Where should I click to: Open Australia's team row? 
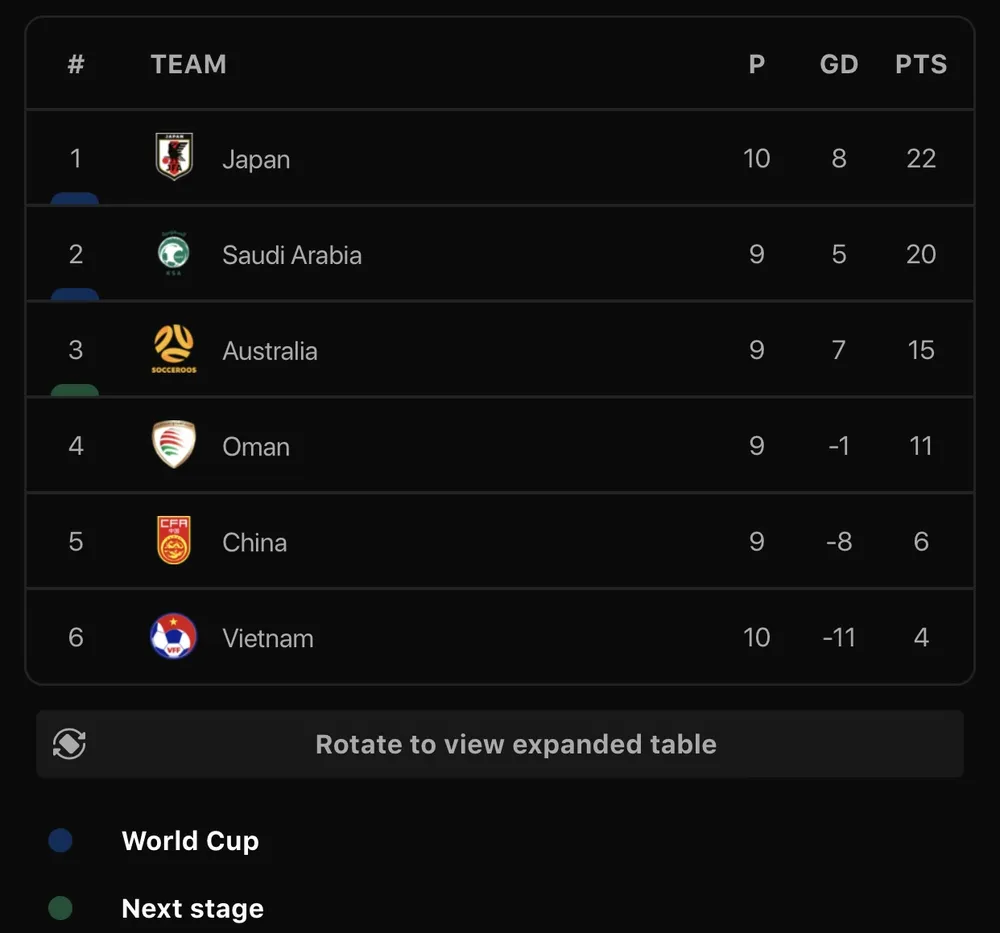point(270,351)
